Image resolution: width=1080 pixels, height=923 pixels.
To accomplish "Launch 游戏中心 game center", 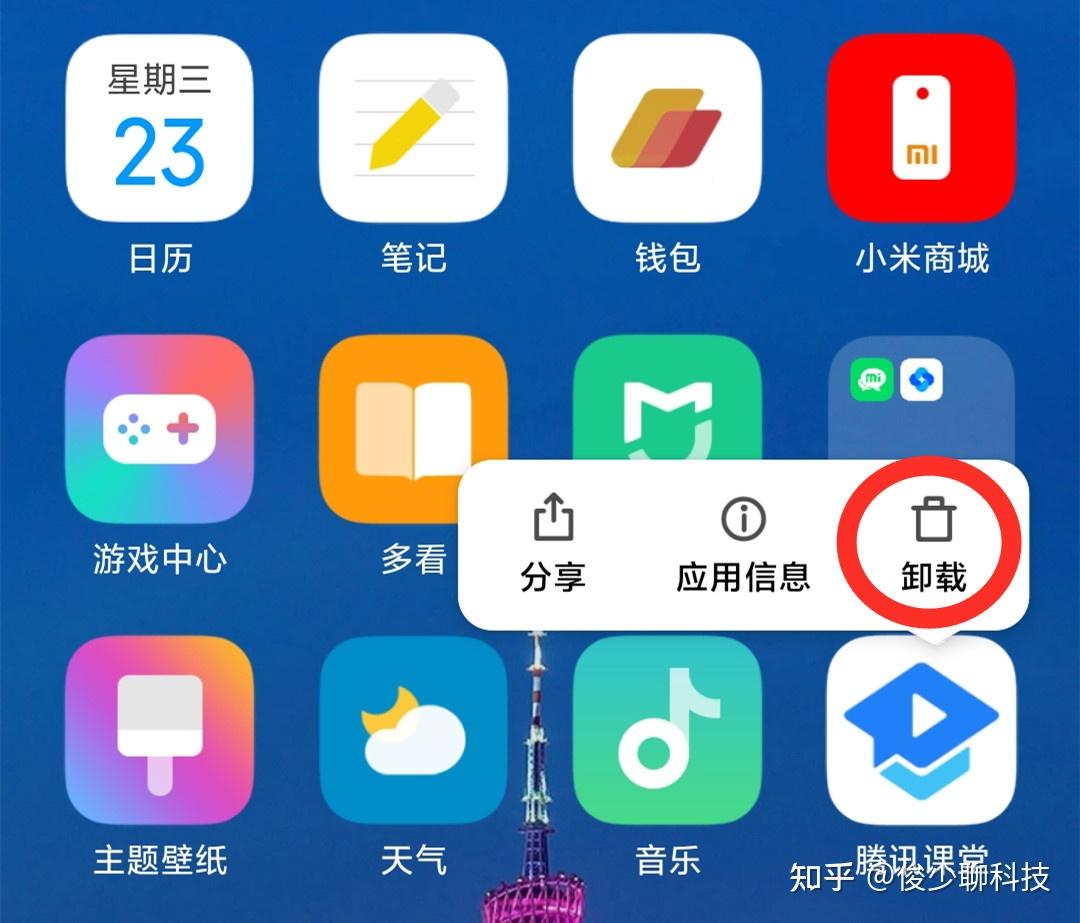I will pyautogui.click(x=159, y=429).
